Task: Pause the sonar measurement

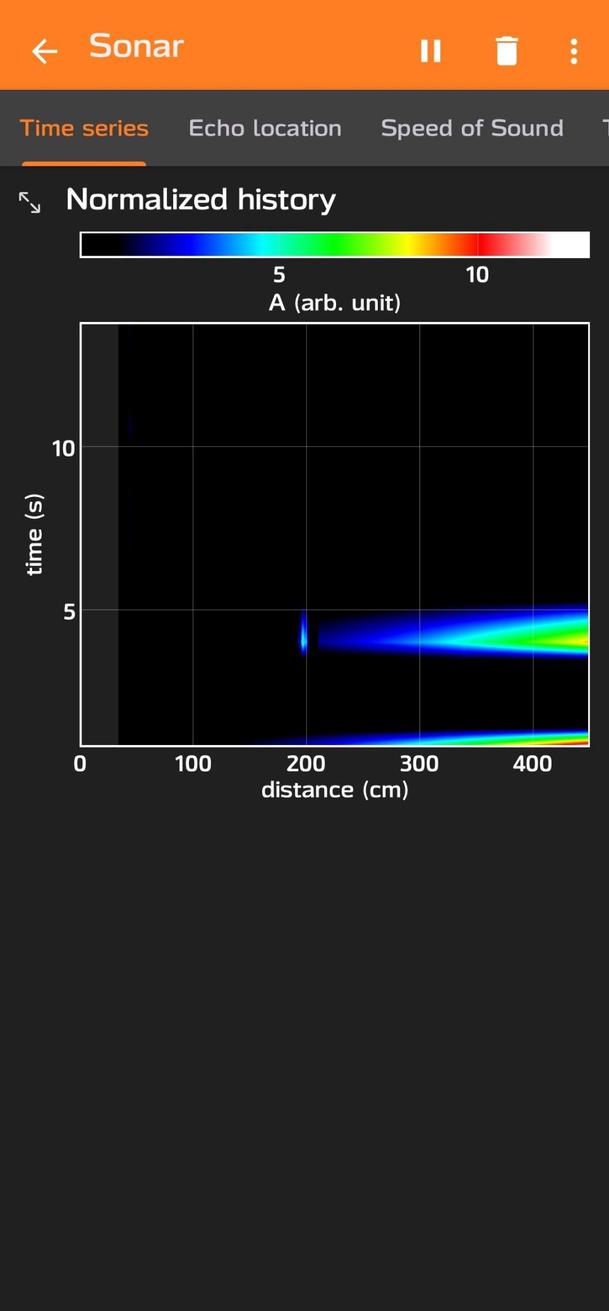Action: point(431,51)
